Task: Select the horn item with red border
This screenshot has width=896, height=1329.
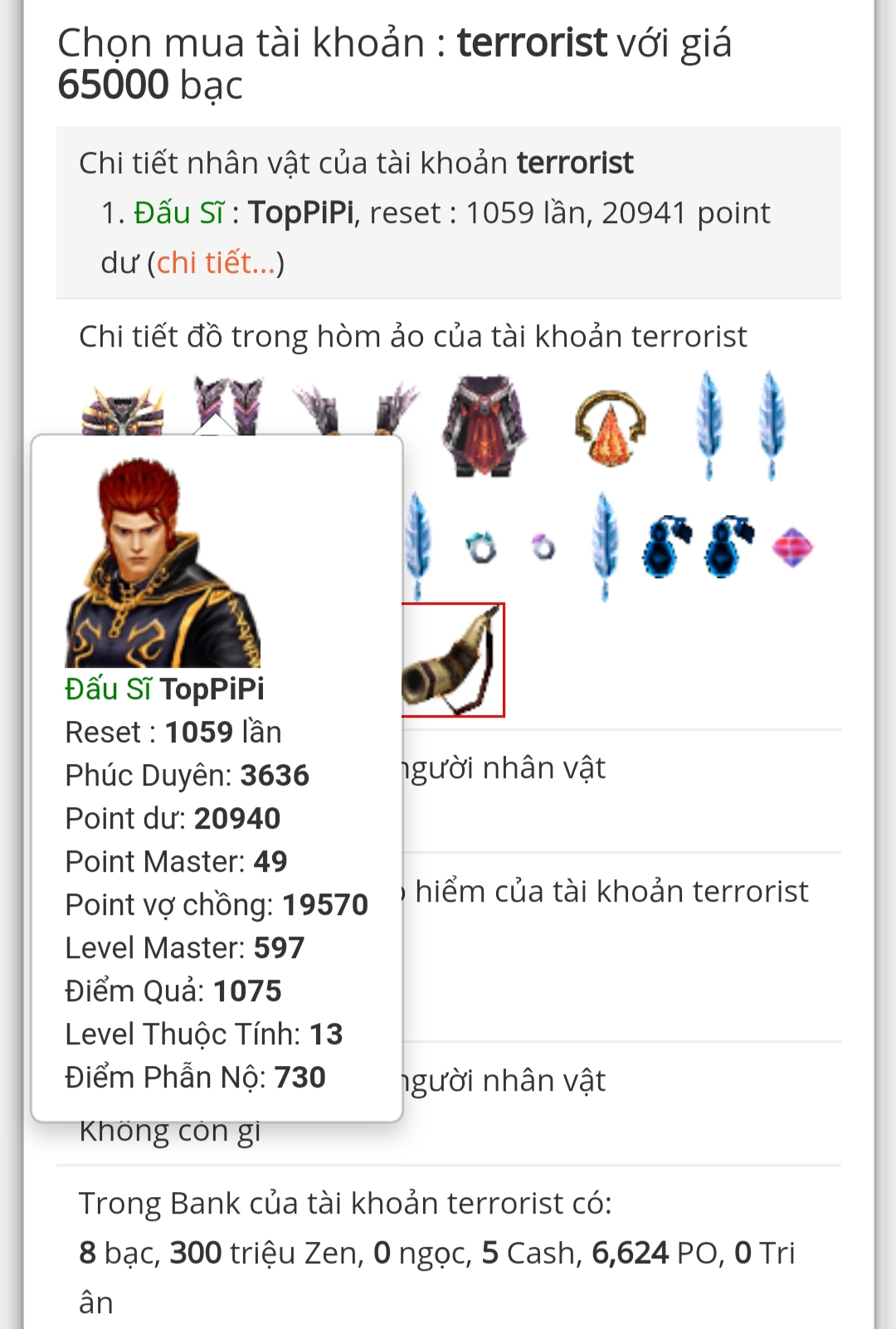Action: click(x=454, y=660)
